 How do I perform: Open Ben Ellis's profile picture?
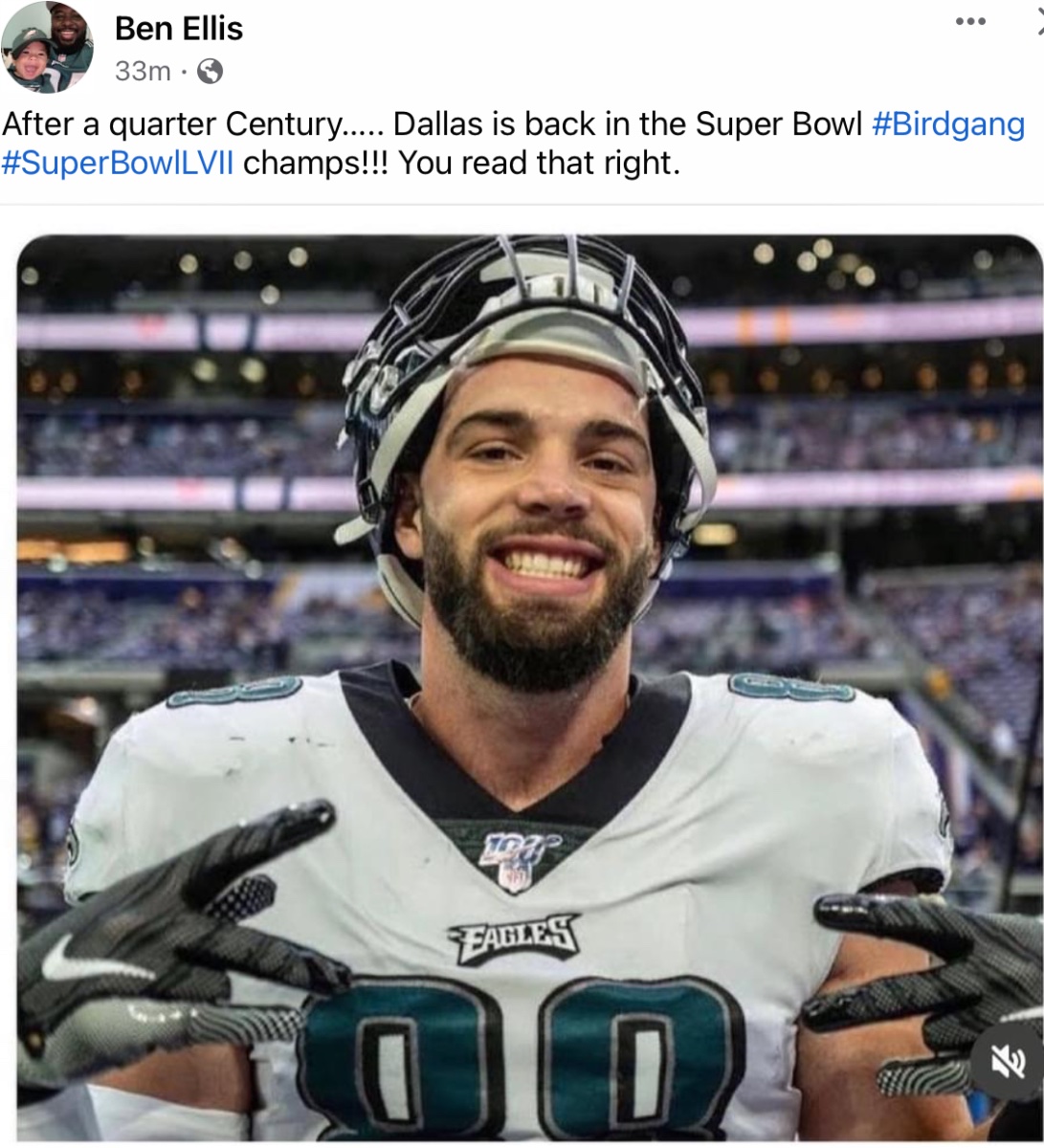click(47, 47)
